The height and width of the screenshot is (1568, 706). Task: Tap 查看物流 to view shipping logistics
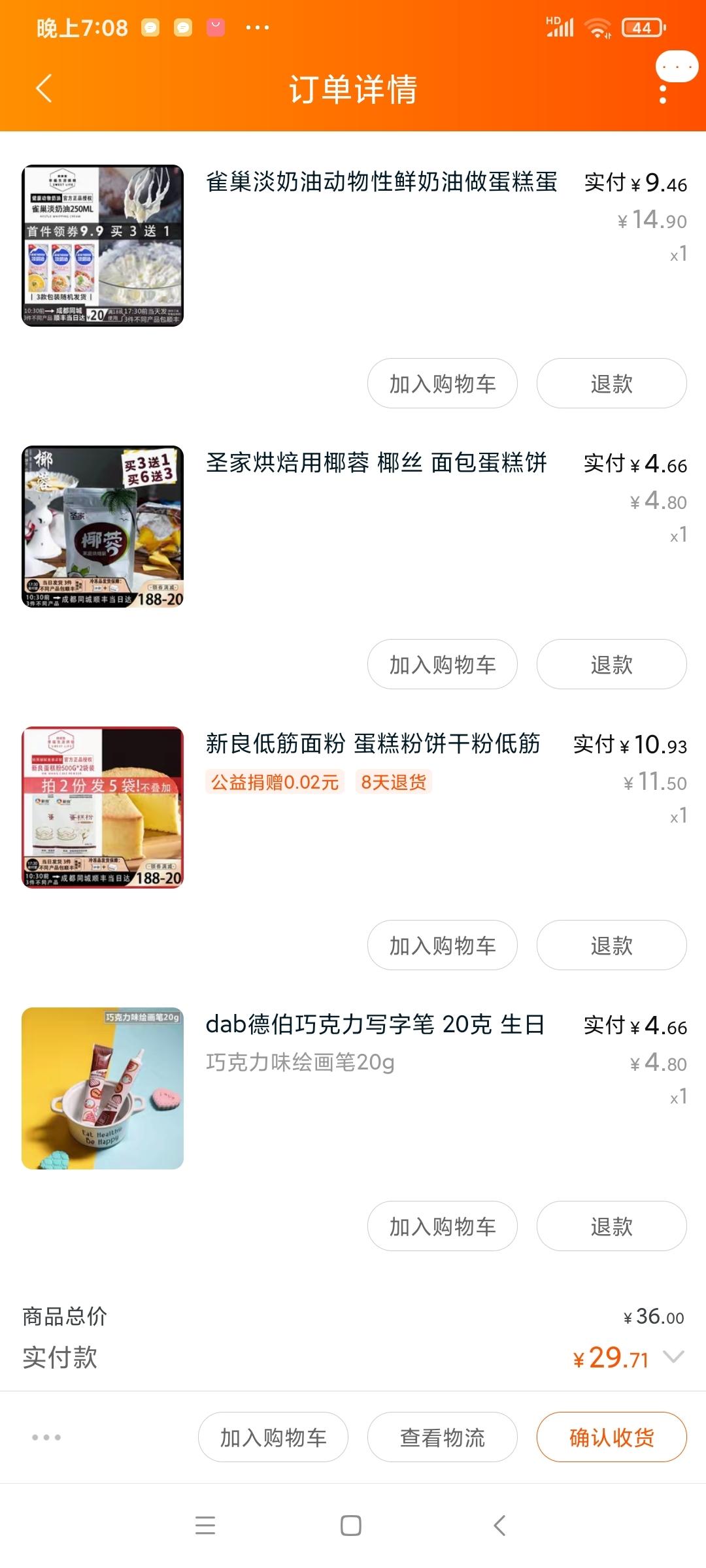click(x=442, y=1437)
